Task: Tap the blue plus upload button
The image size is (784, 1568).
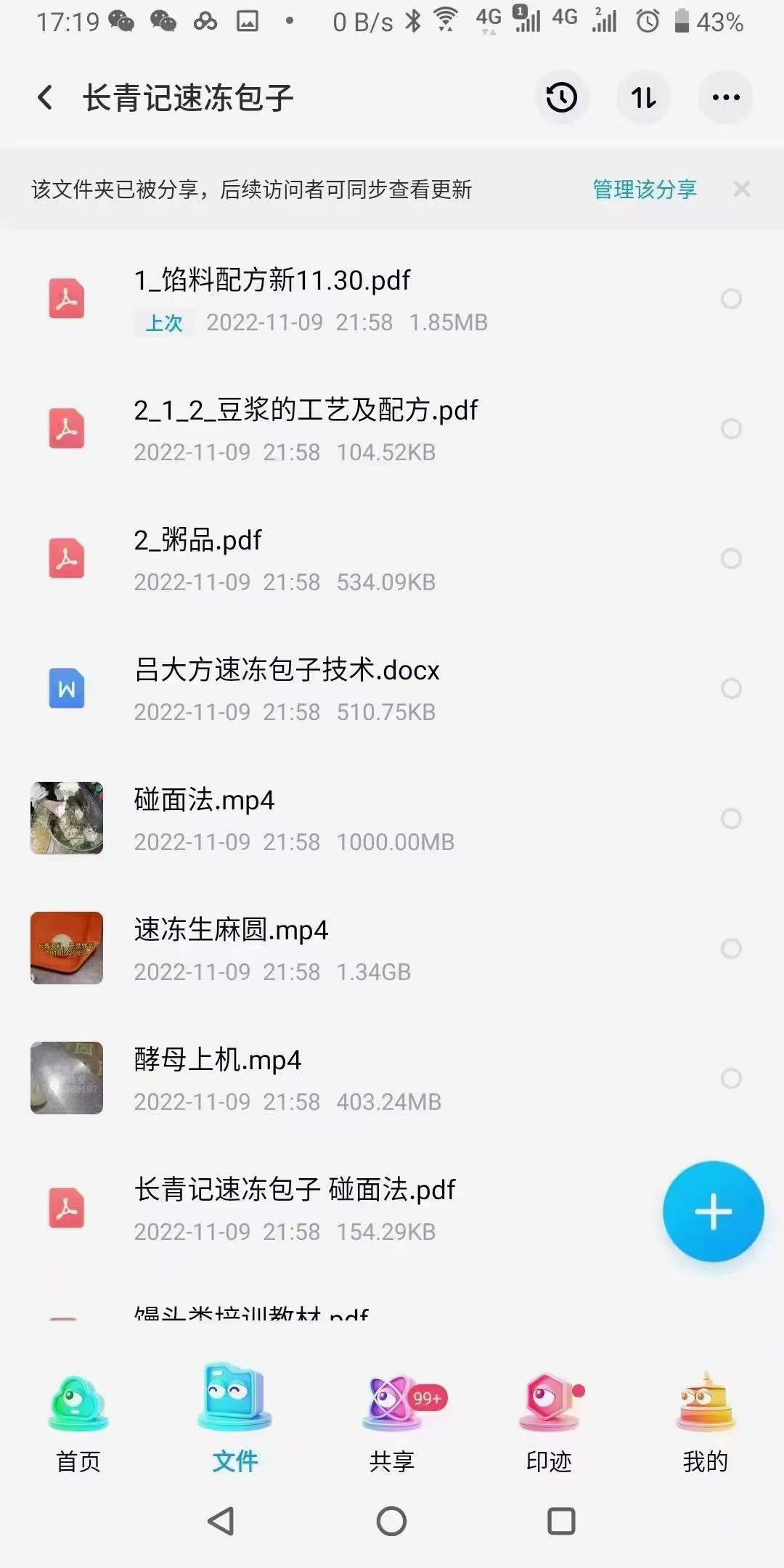Action: [713, 1209]
